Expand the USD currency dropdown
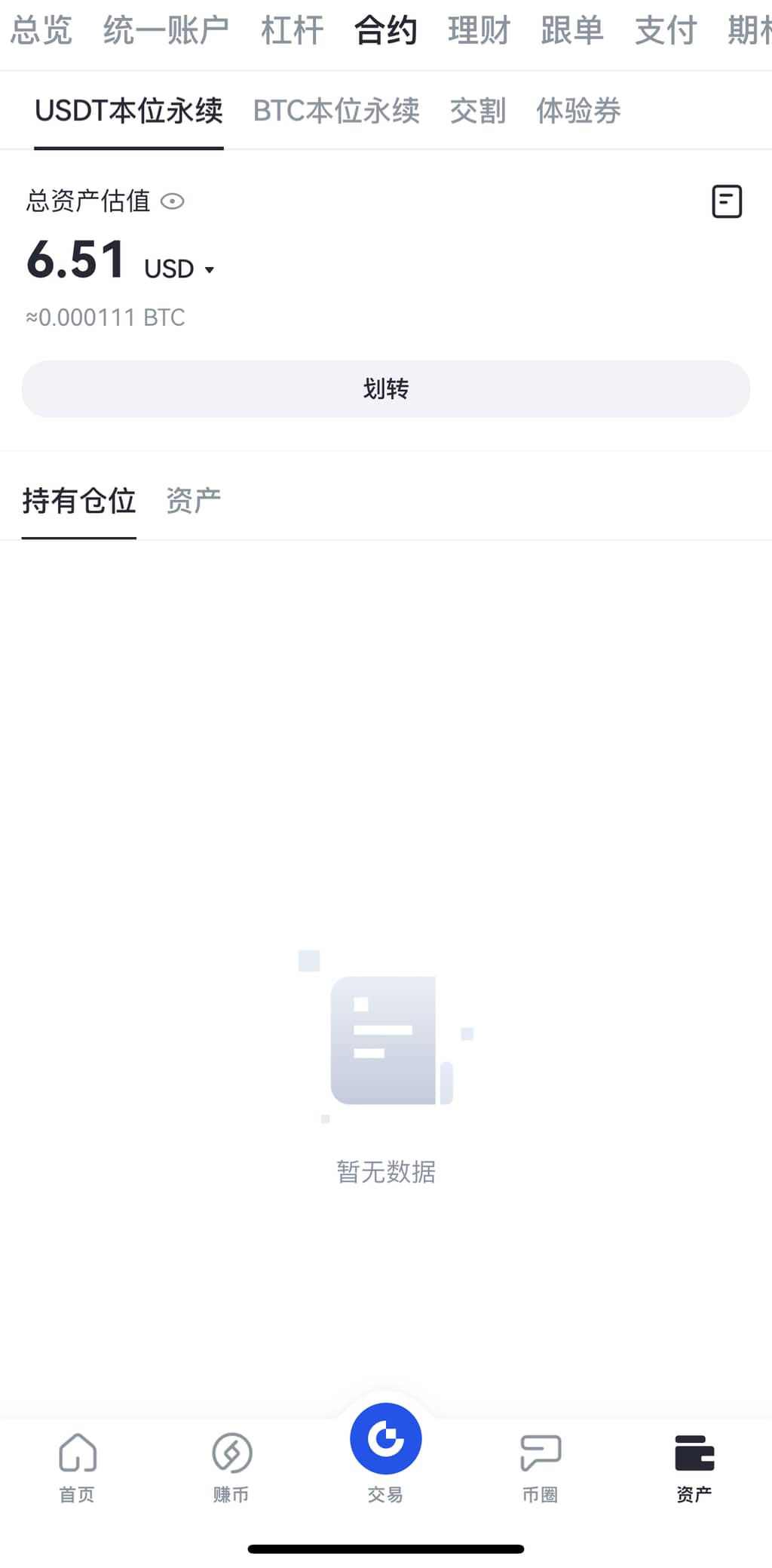 (x=179, y=269)
